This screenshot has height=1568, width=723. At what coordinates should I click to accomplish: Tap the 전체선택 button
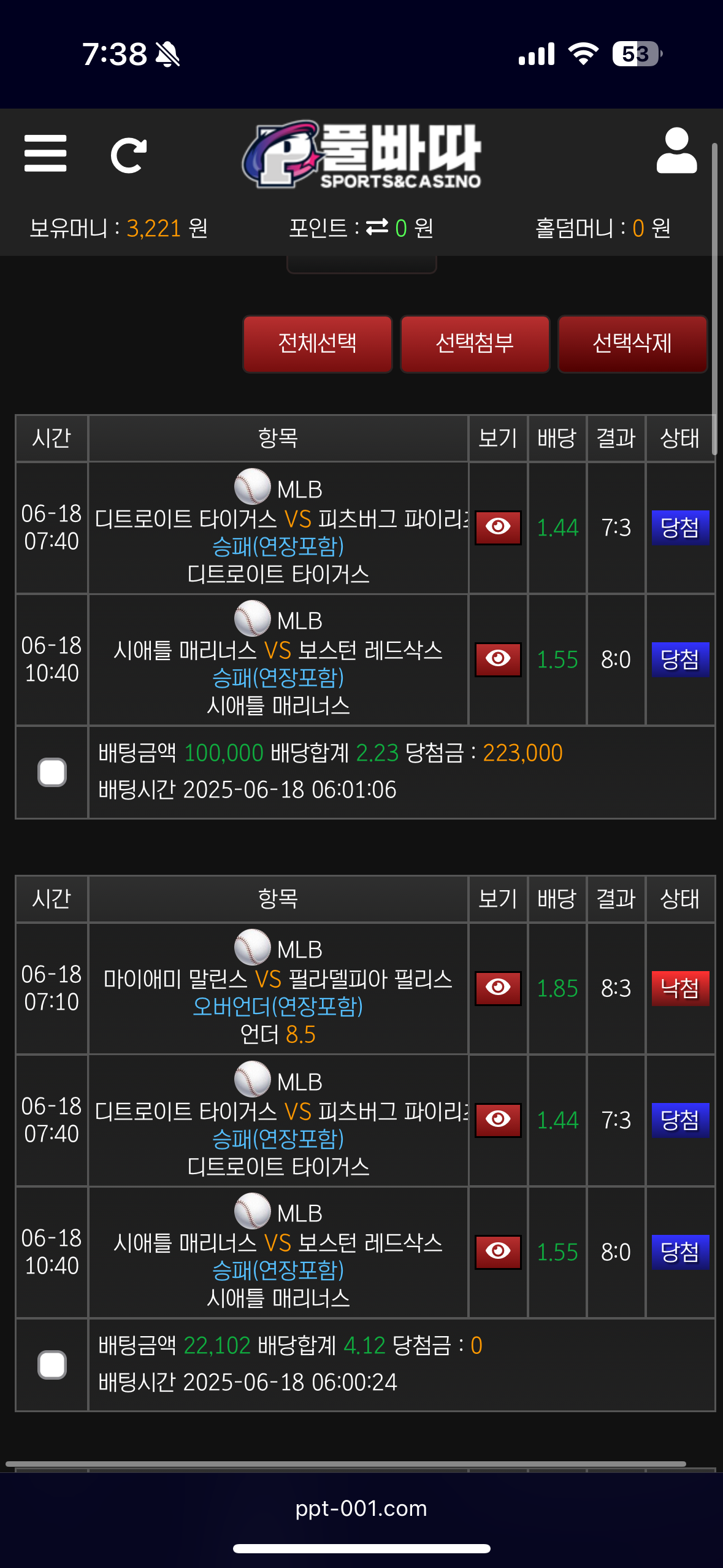(317, 344)
